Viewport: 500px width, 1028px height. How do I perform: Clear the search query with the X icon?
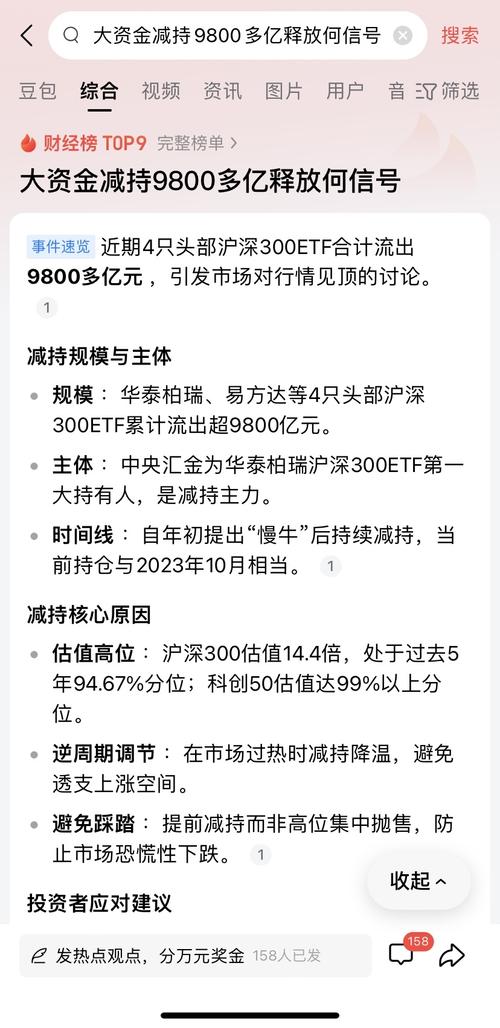click(402, 35)
